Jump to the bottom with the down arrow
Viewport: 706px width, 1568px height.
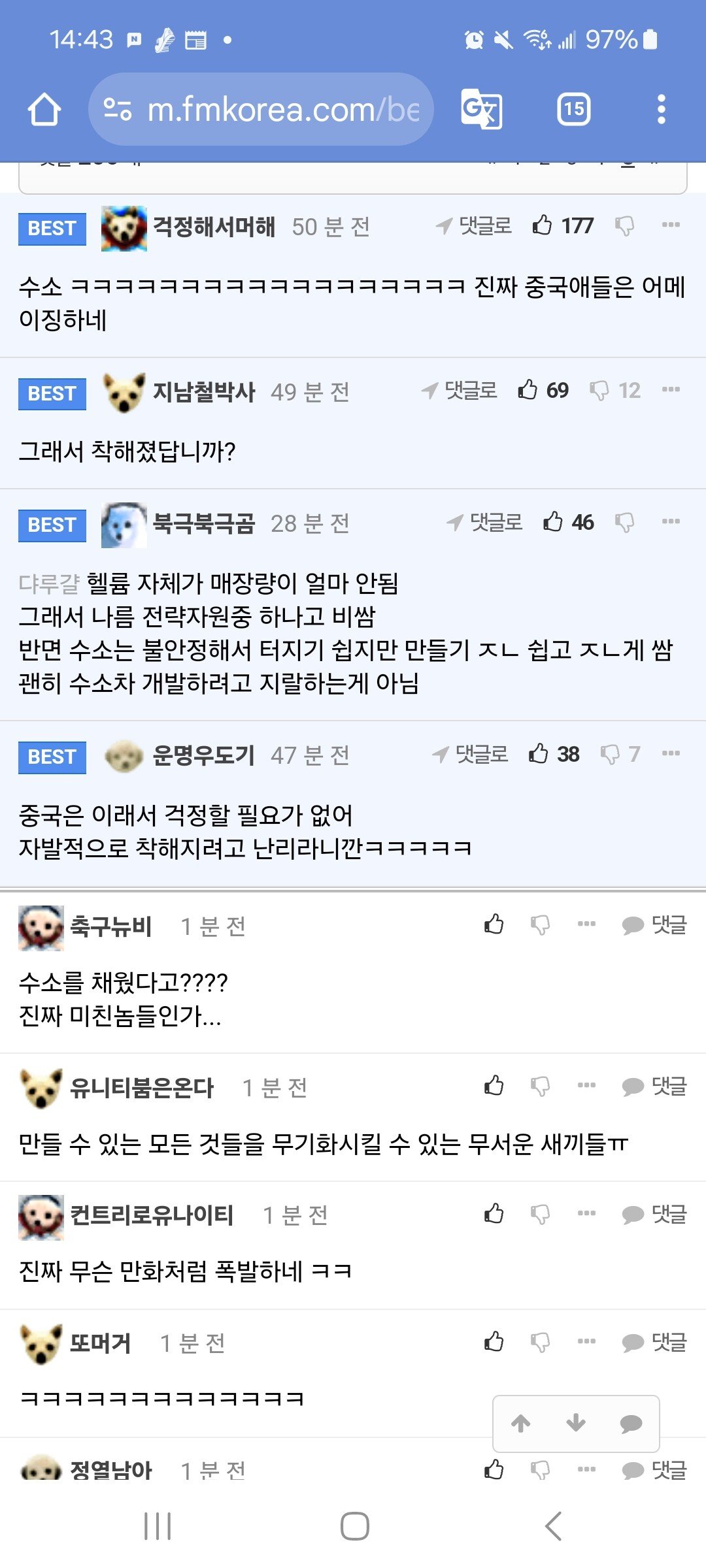(576, 1423)
